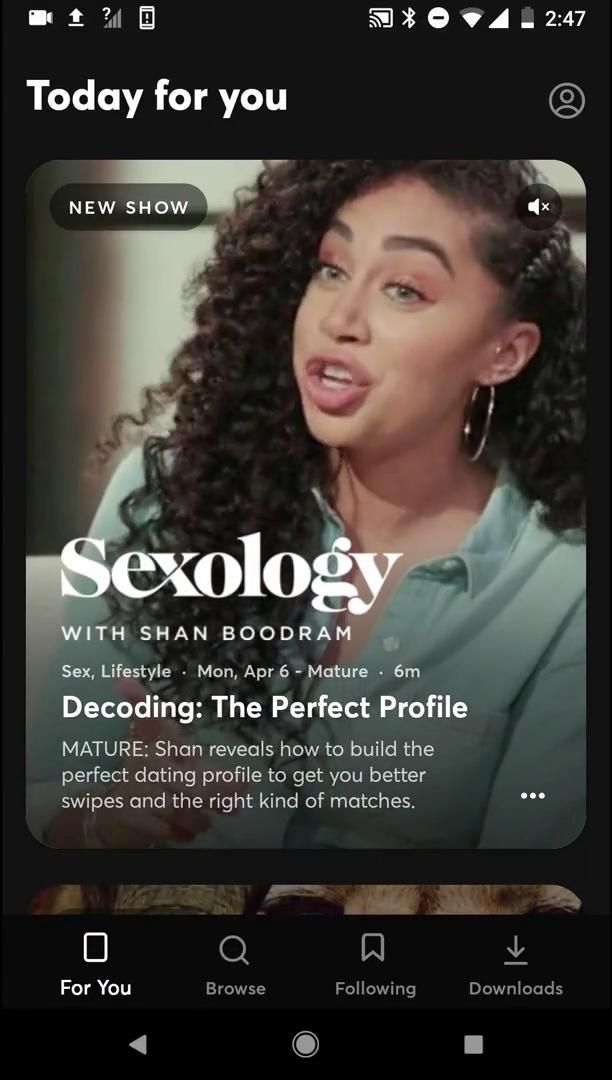Select the For You tab

click(x=96, y=965)
